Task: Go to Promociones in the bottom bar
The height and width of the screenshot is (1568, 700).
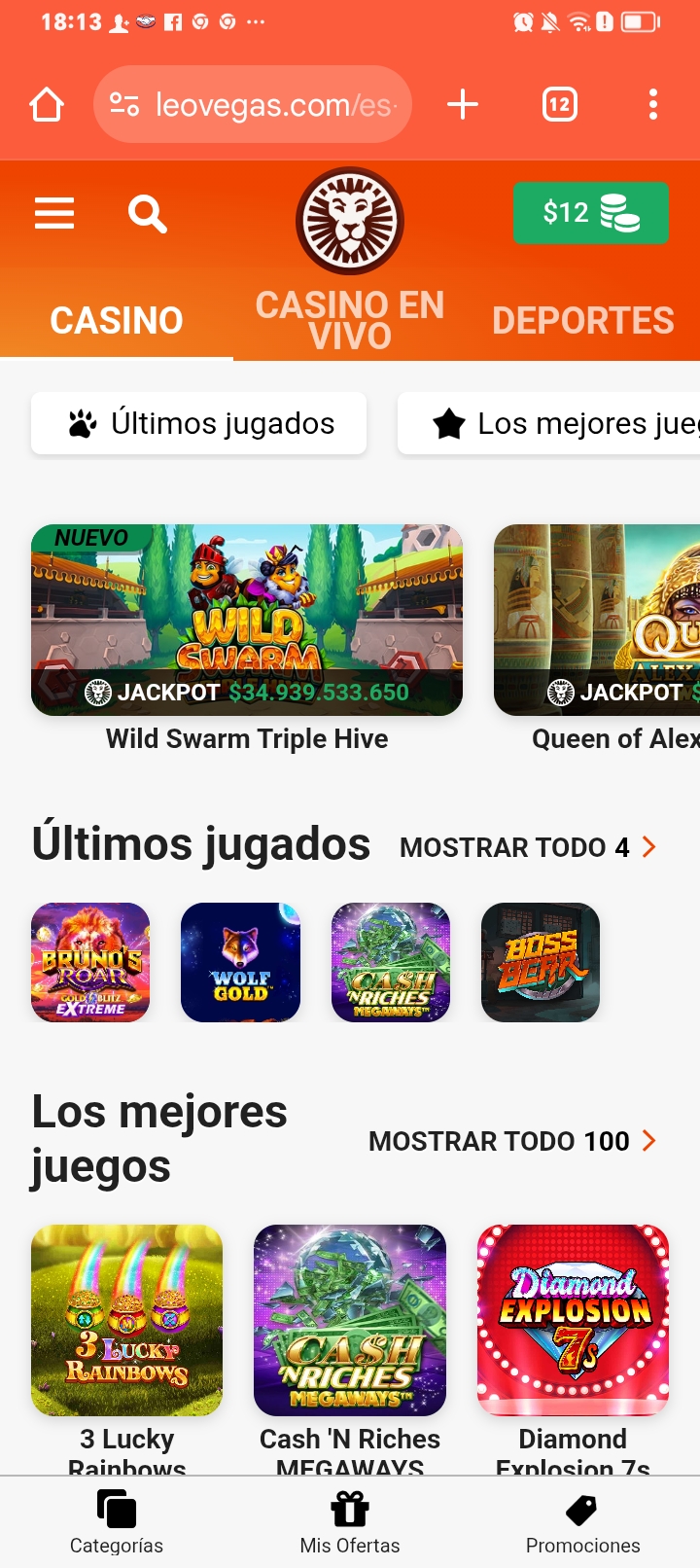Action: [x=582, y=1522]
